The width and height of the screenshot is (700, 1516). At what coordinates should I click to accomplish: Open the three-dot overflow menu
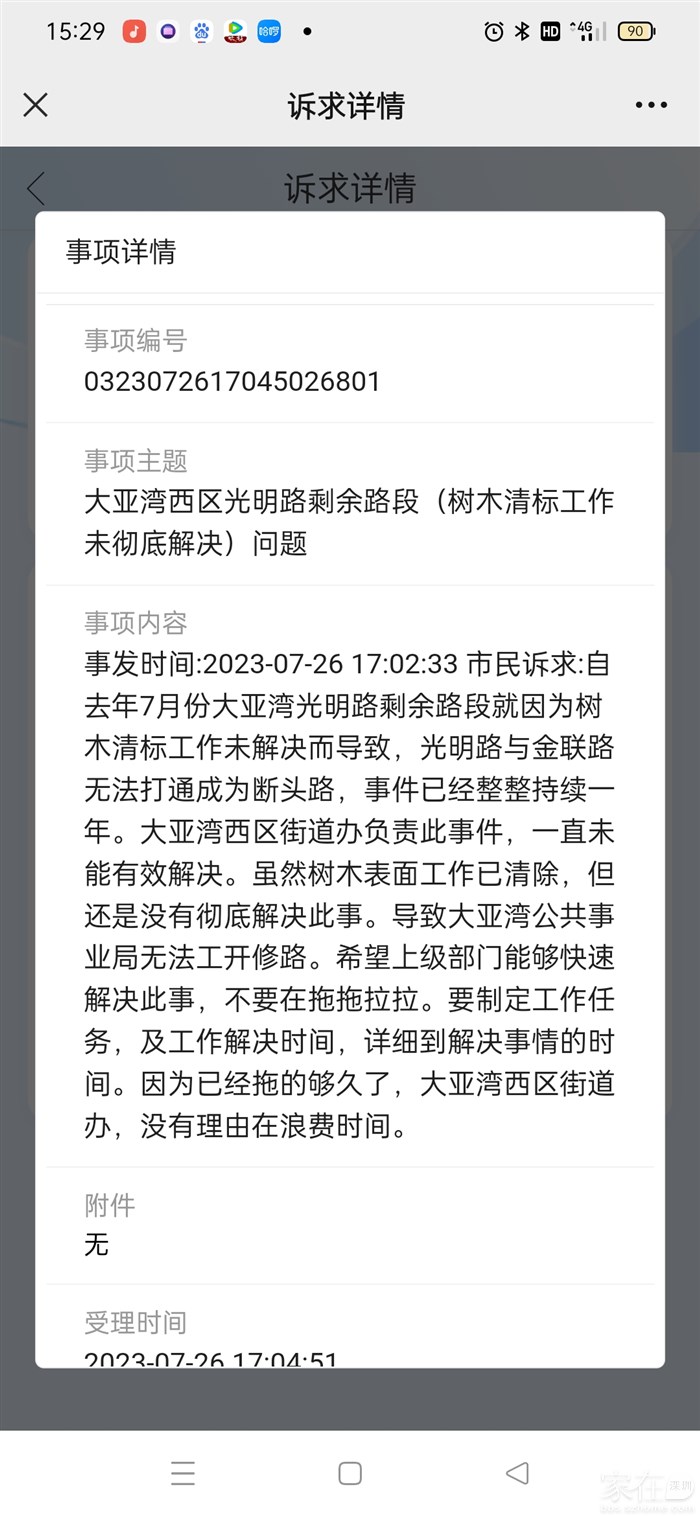point(651,105)
